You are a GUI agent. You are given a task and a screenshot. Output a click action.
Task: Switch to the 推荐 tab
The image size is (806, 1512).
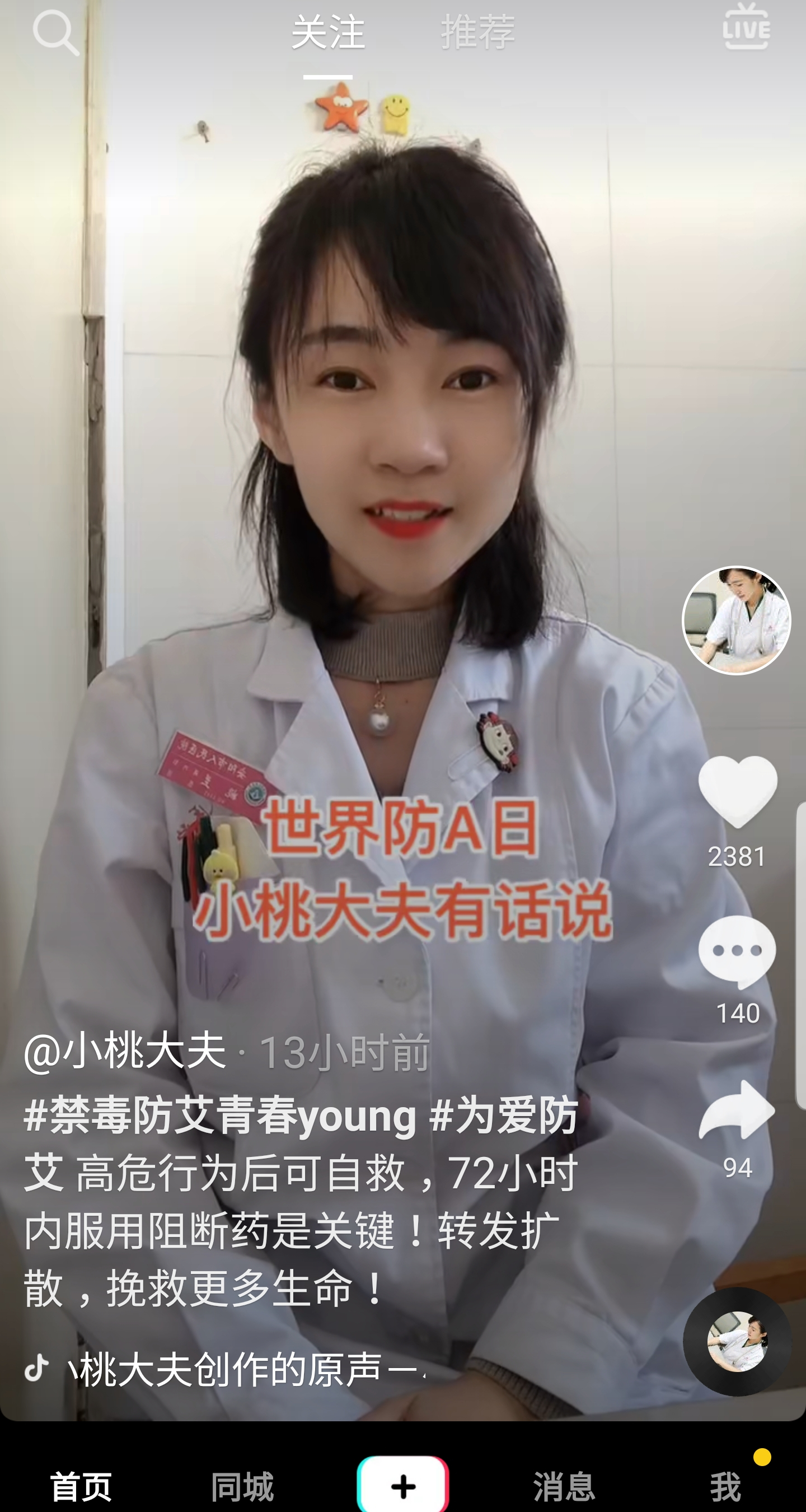coord(478,32)
